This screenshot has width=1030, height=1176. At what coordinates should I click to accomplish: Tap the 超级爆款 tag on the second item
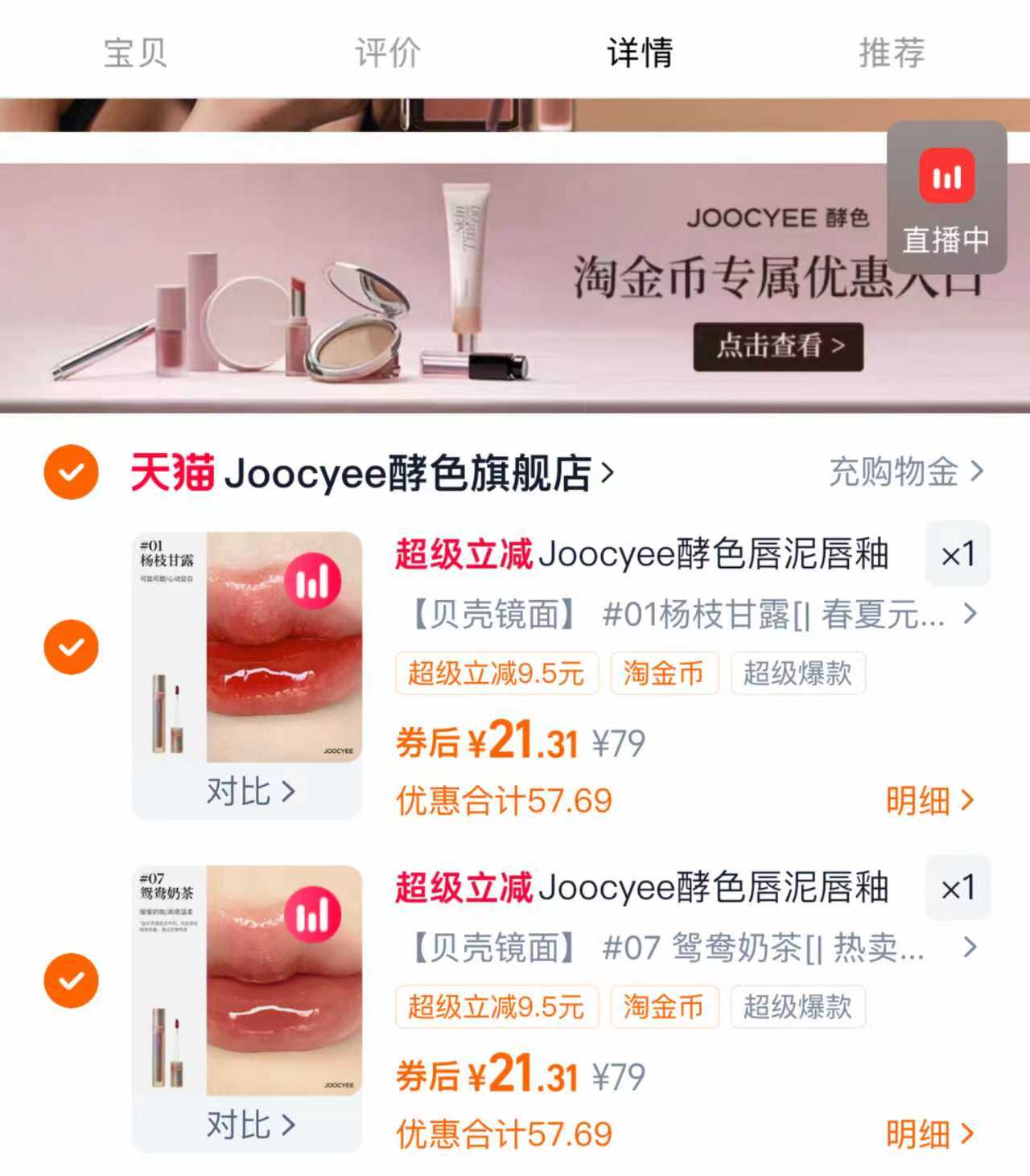click(x=797, y=1007)
